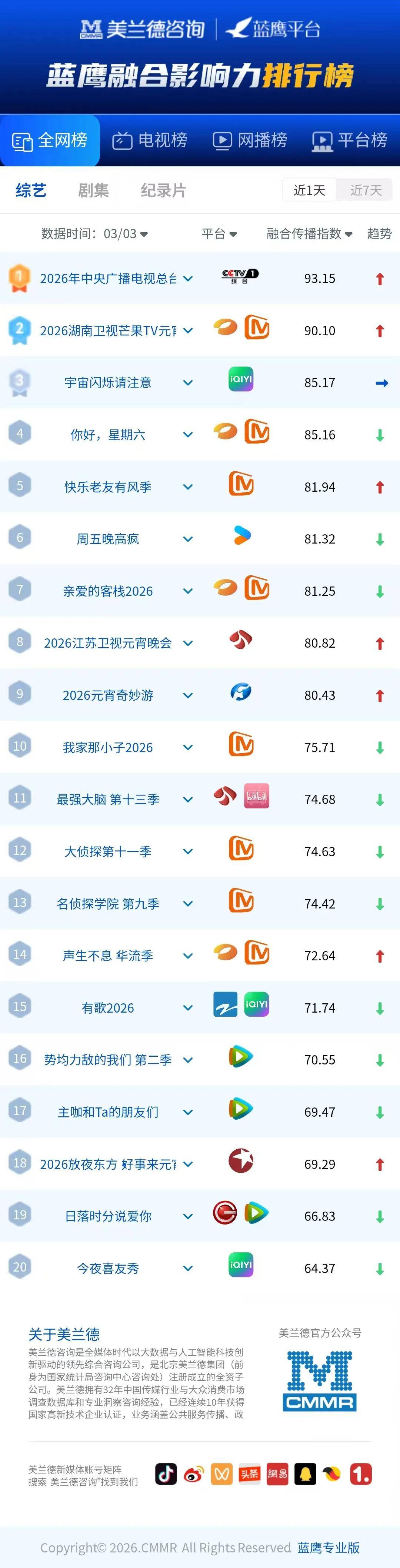
Task: Open the 平台 filter dropdown
Action: point(219,234)
